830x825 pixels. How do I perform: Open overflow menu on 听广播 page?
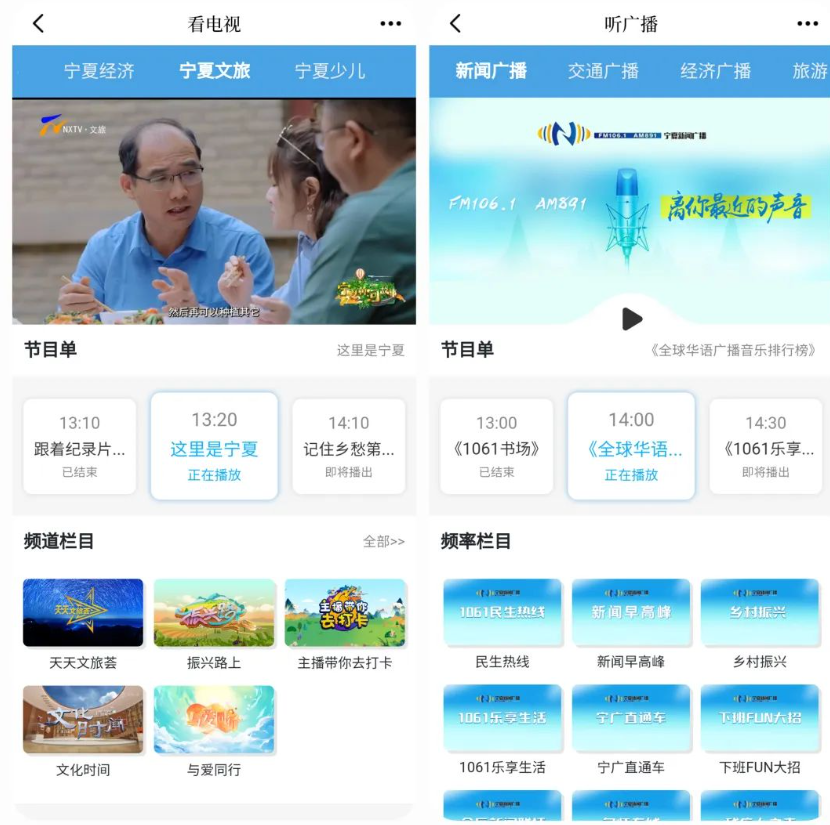pyautogui.click(x=807, y=24)
